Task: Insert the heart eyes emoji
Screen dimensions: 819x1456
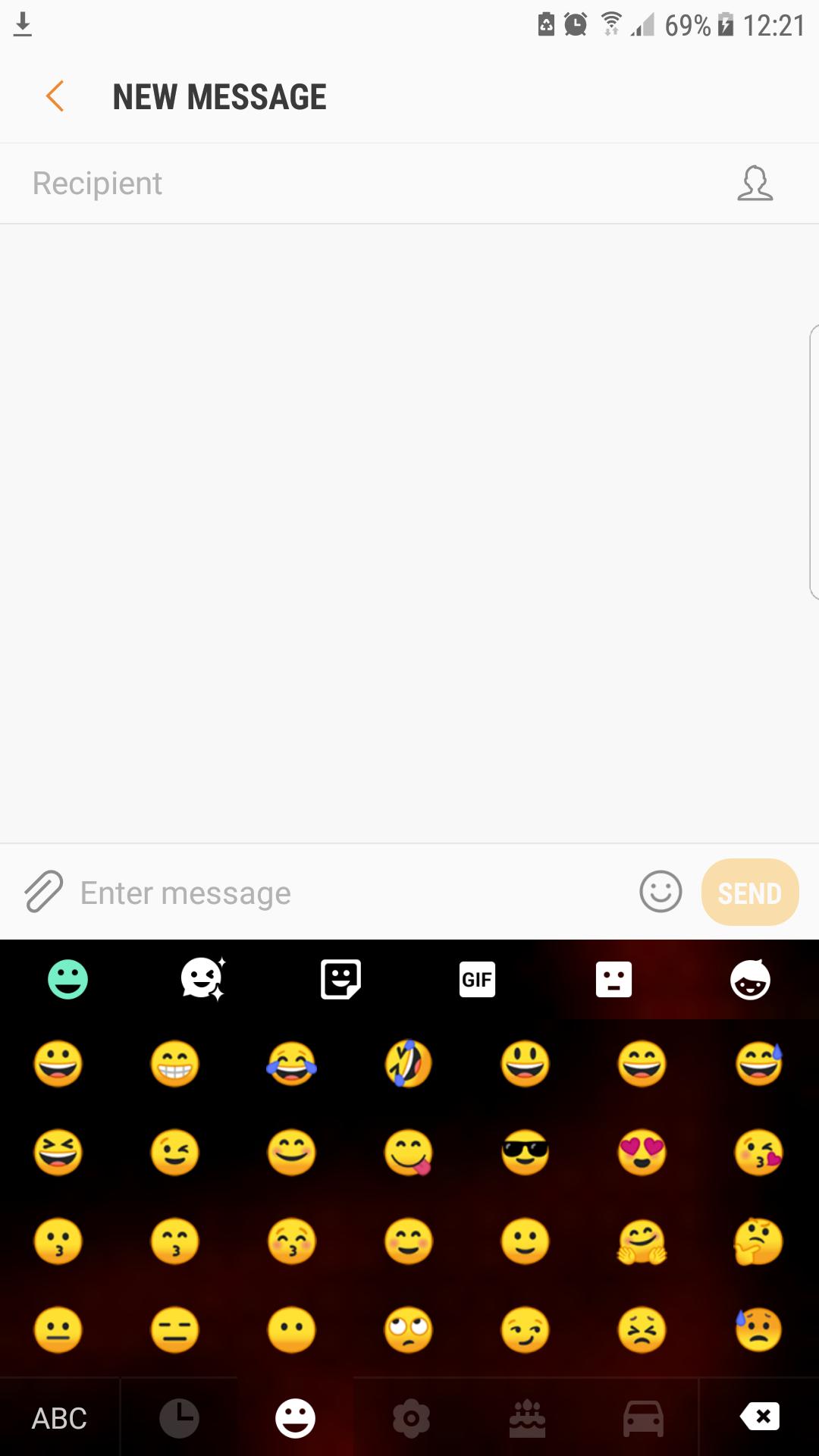Action: 642,1152
